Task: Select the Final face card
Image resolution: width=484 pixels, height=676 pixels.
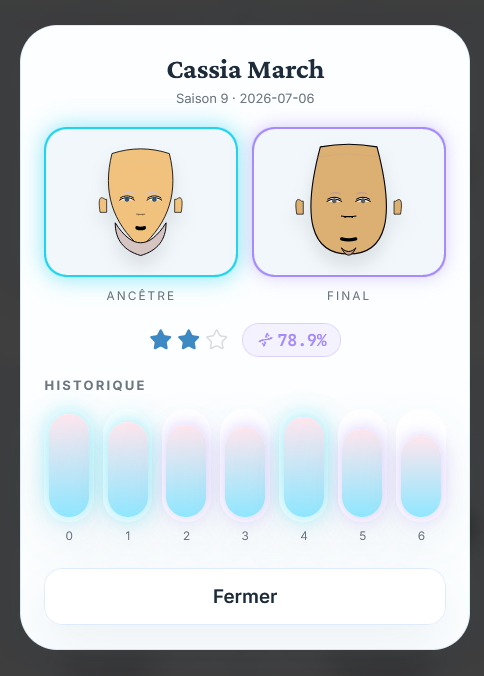Action: 349,202
